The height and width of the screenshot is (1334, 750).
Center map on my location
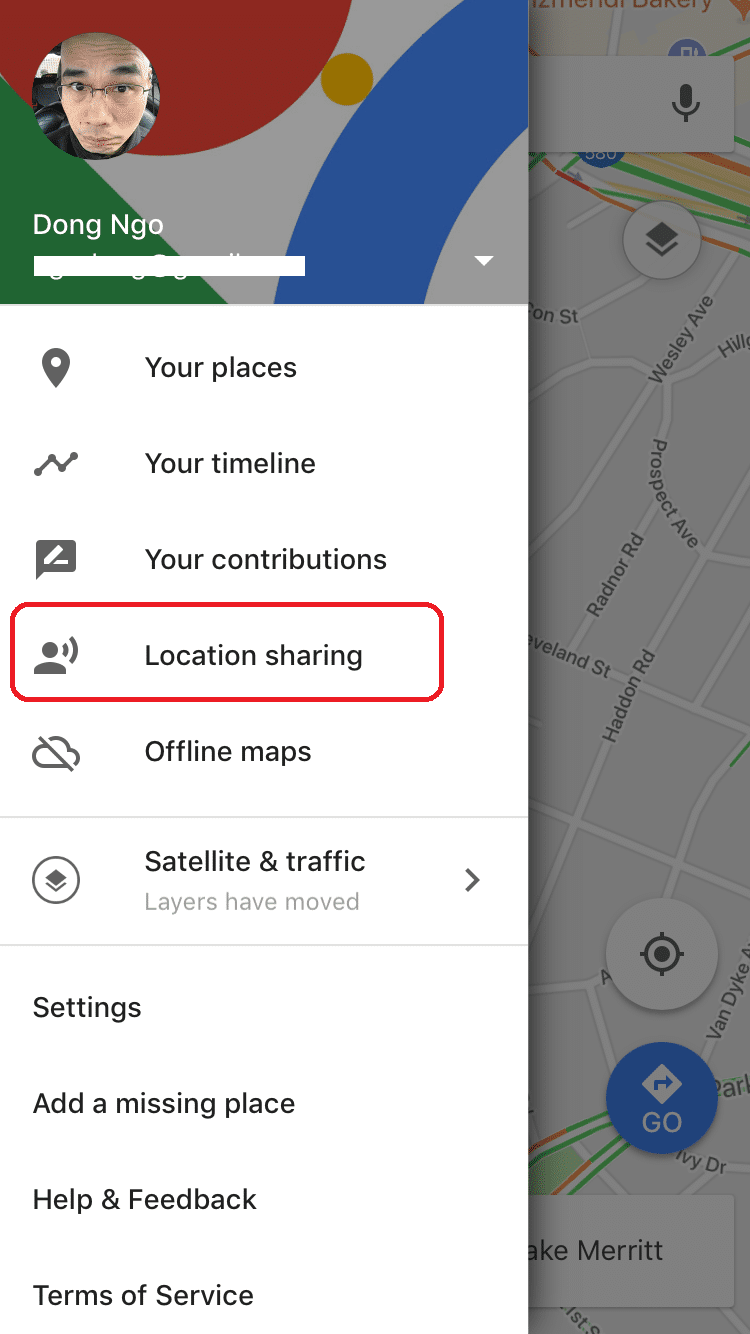[661, 954]
